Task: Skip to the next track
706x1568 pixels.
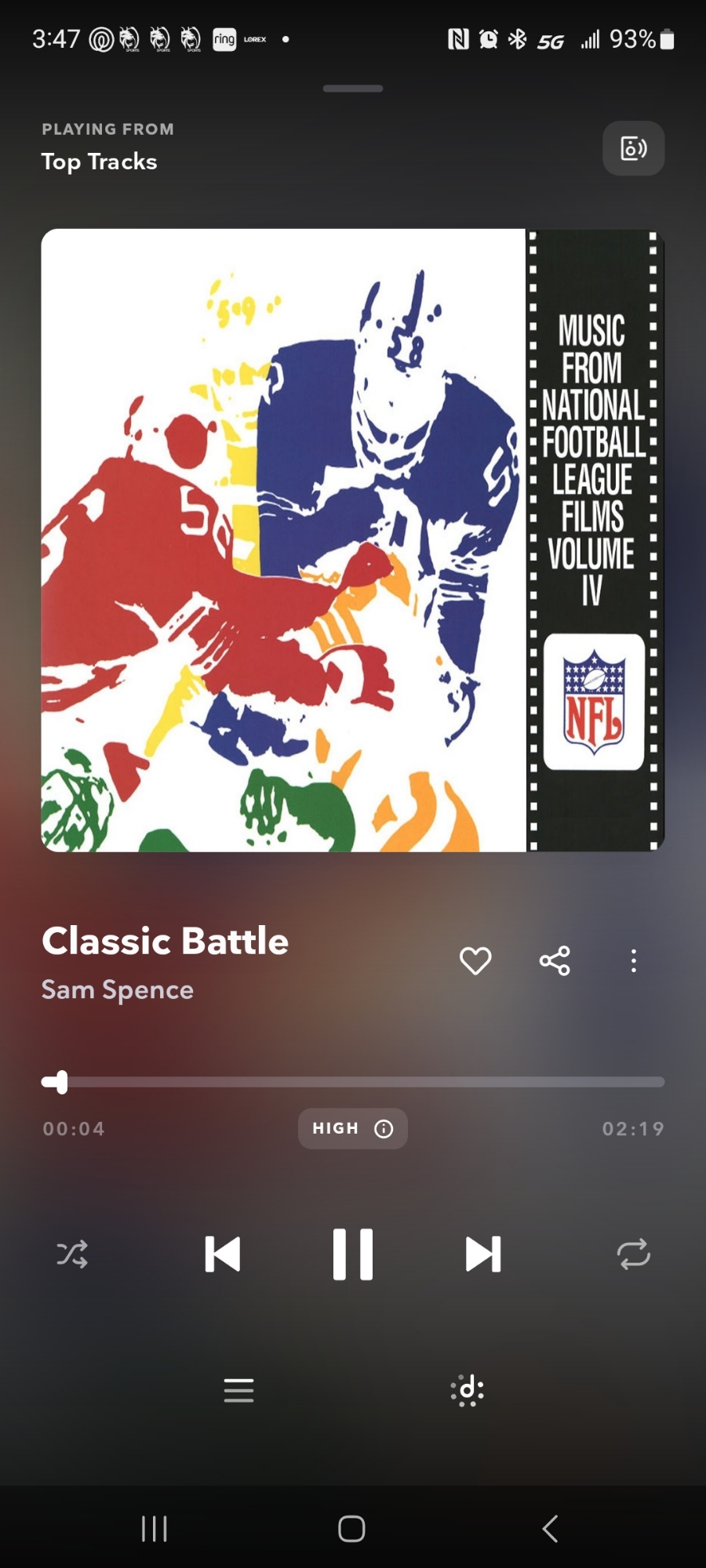Action: point(482,1254)
